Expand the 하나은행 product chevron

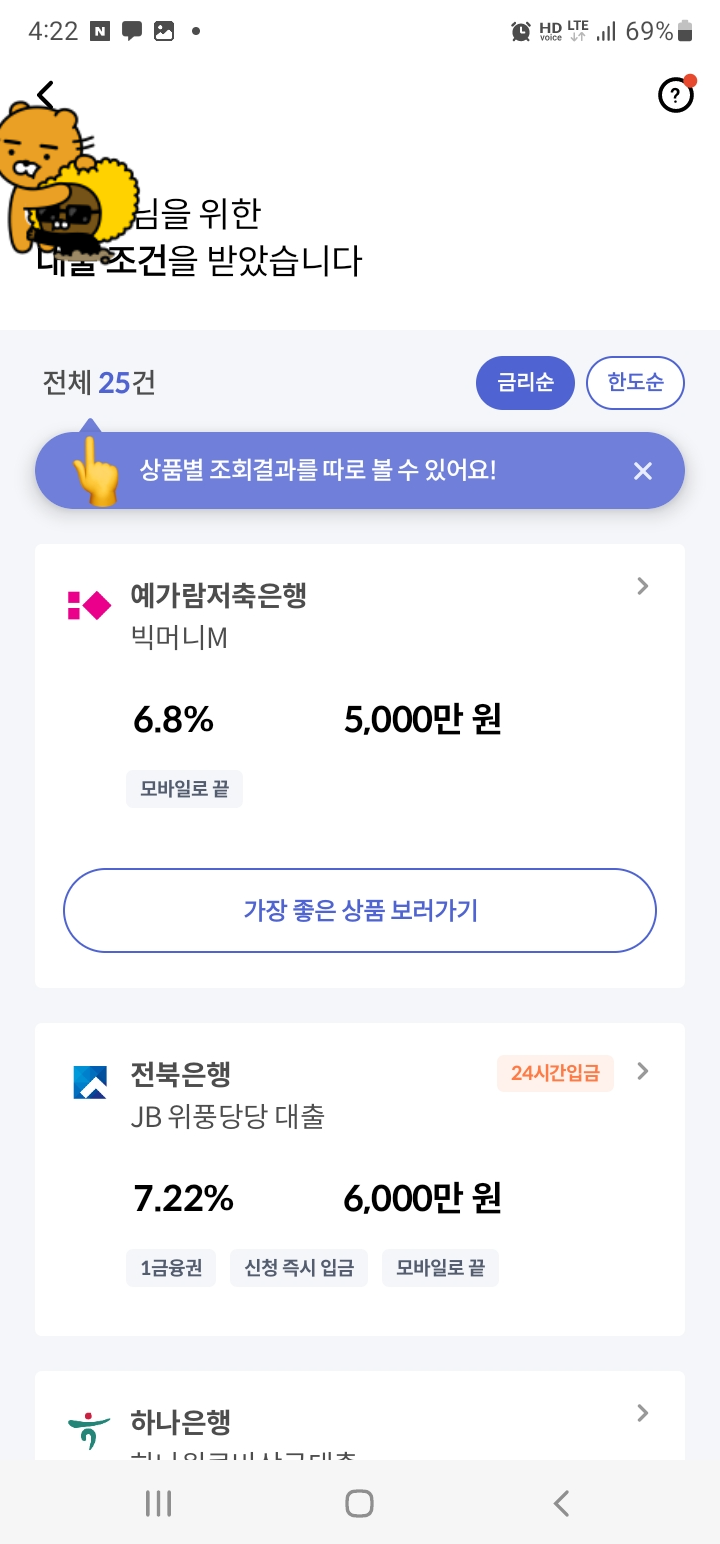pyautogui.click(x=643, y=1413)
